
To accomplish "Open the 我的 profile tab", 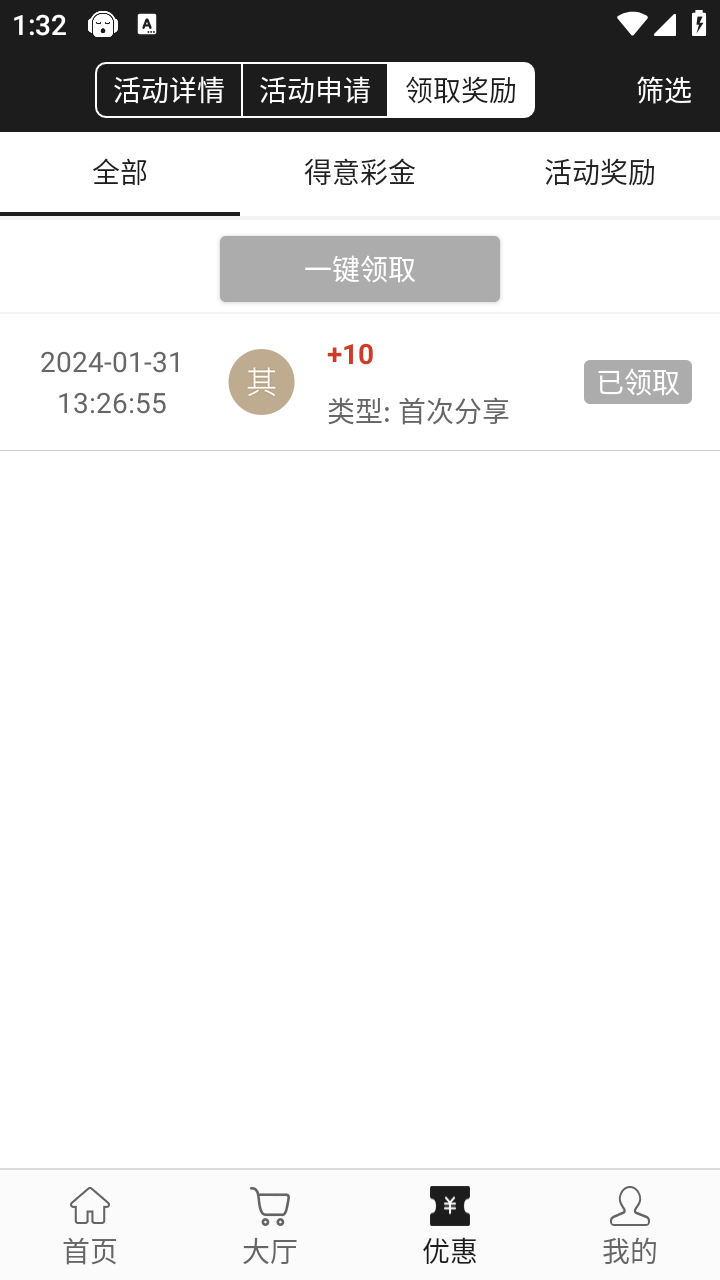I will tap(630, 1225).
